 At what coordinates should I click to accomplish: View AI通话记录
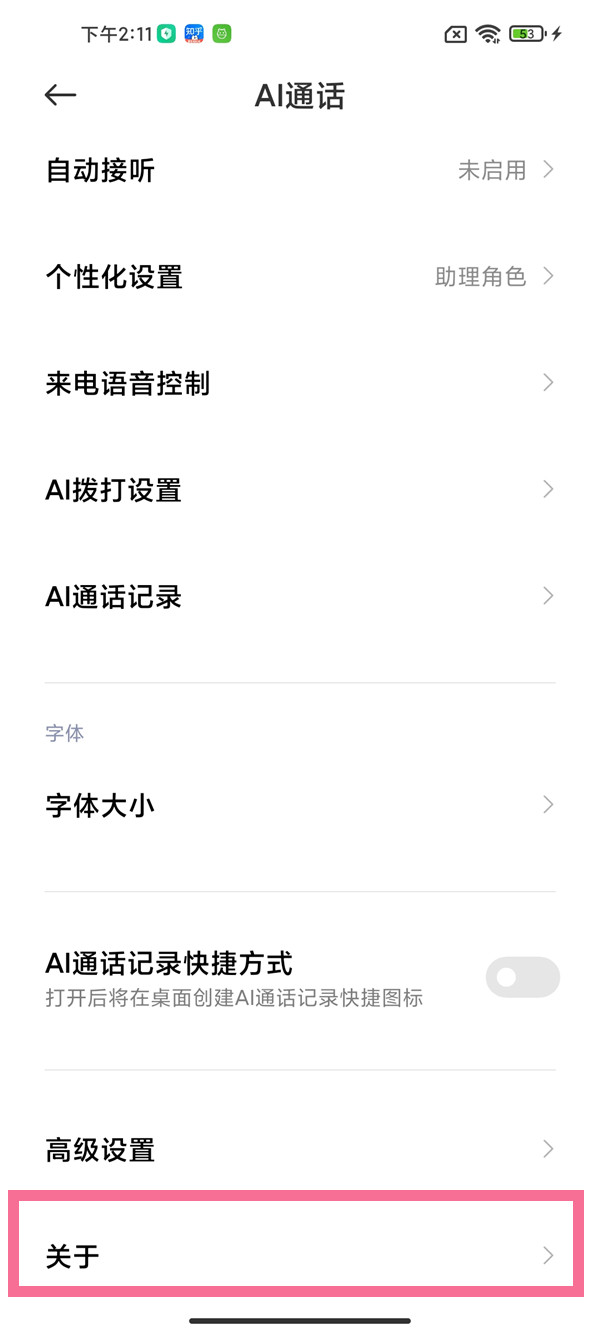300,597
